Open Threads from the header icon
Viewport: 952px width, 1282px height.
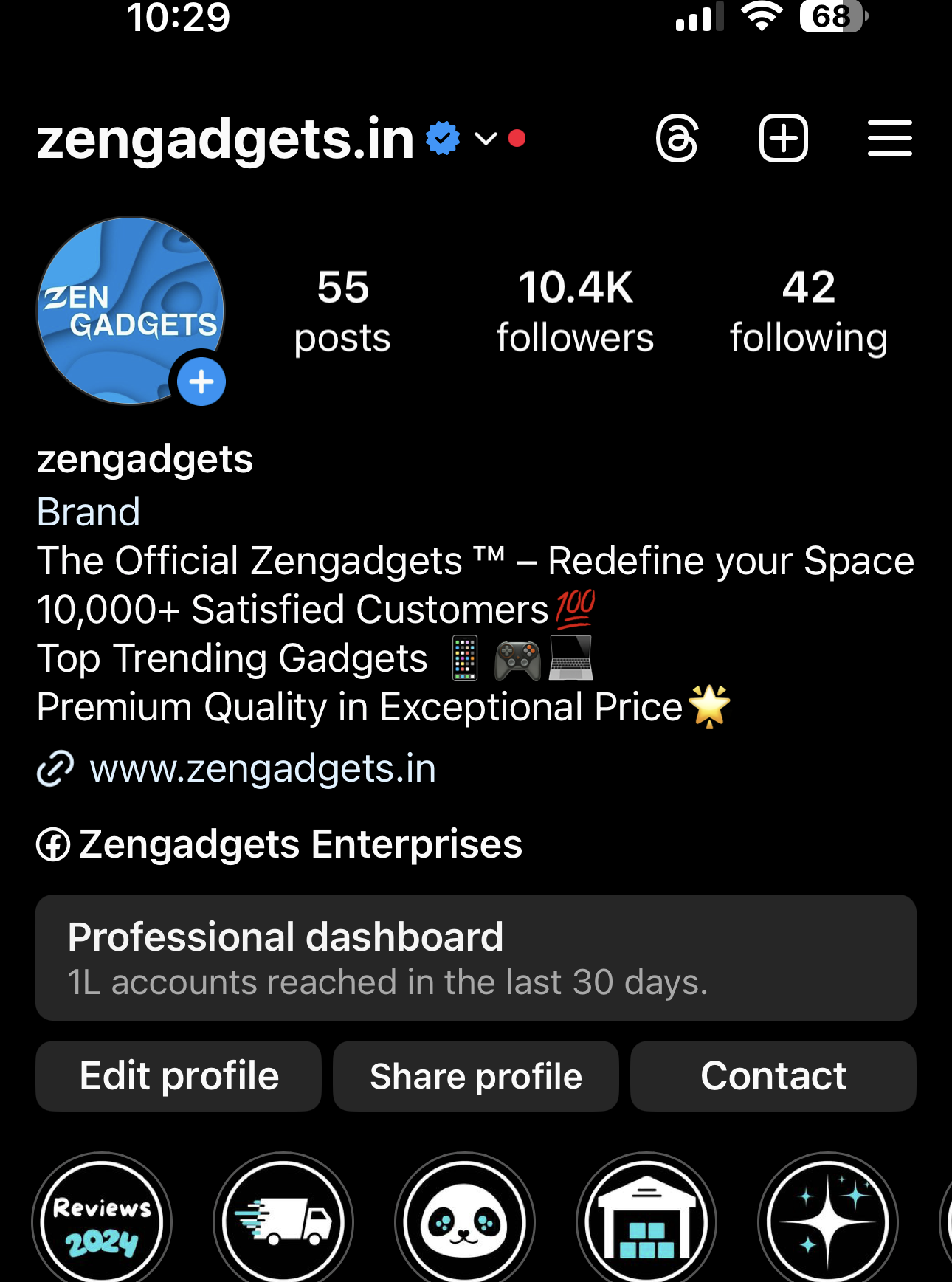tap(677, 138)
